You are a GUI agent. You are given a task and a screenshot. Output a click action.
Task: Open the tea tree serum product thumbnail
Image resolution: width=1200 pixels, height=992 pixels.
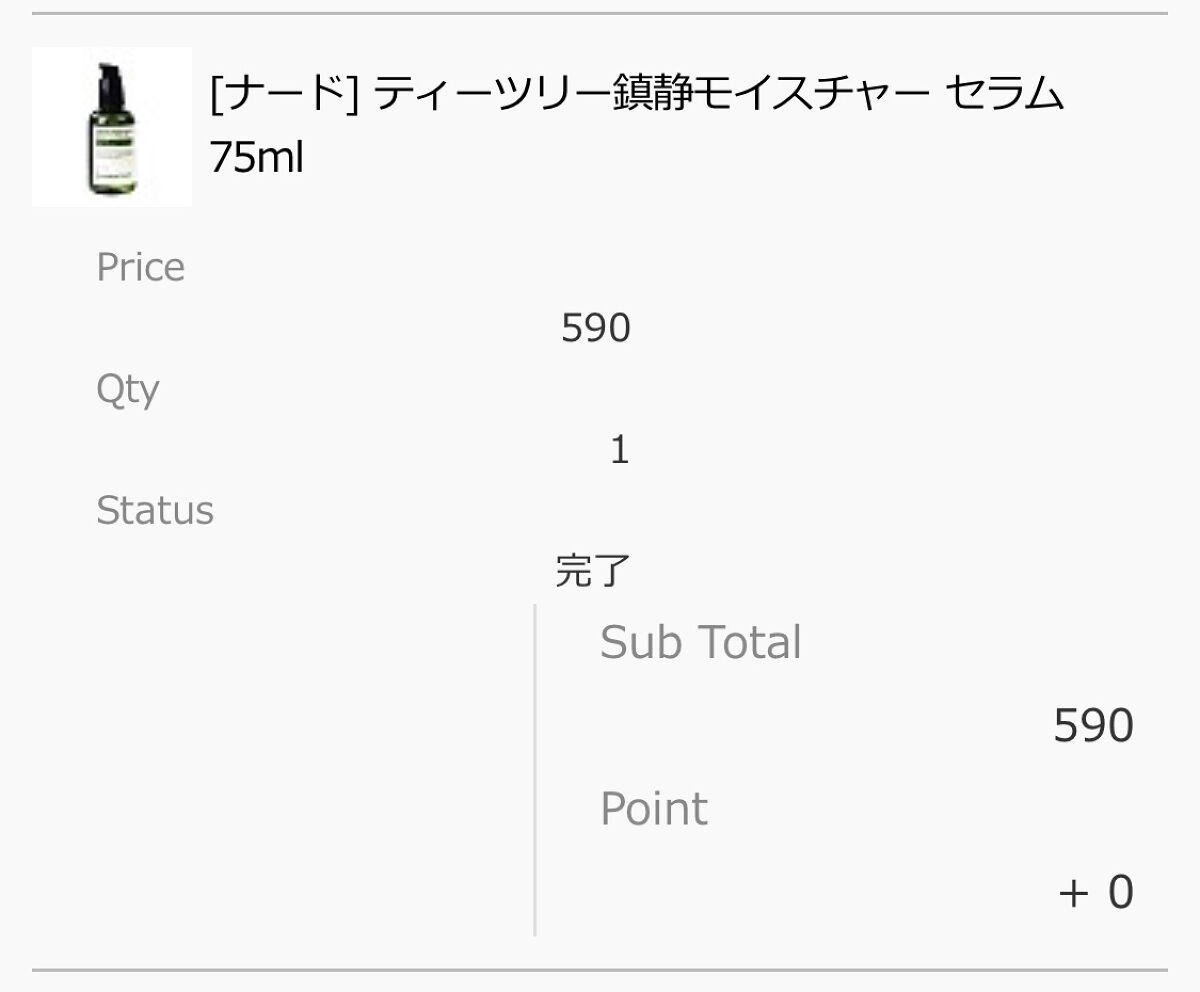(x=111, y=127)
